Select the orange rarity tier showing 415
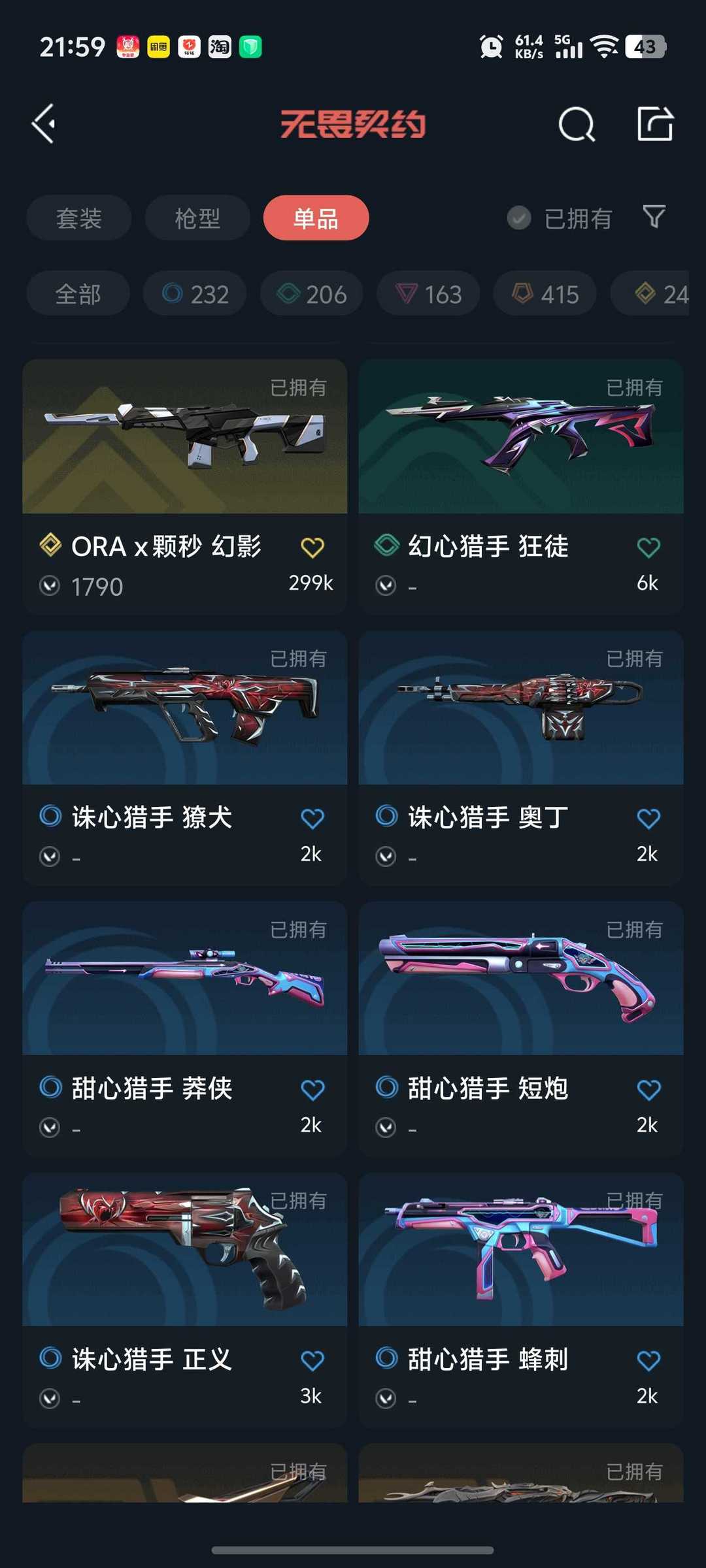The height and width of the screenshot is (1568, 706). pos(544,293)
